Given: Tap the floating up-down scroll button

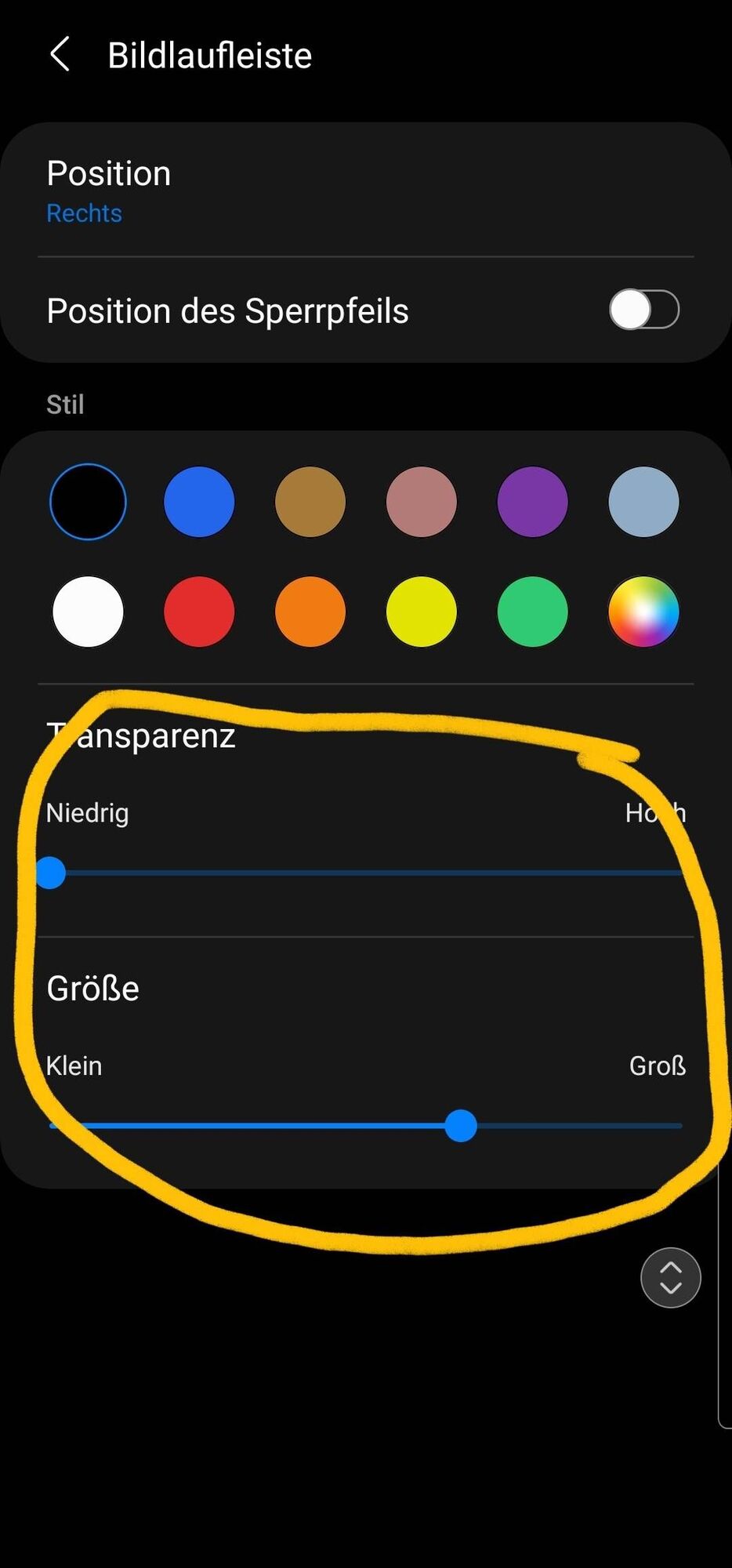Looking at the screenshot, I should tap(671, 1277).
